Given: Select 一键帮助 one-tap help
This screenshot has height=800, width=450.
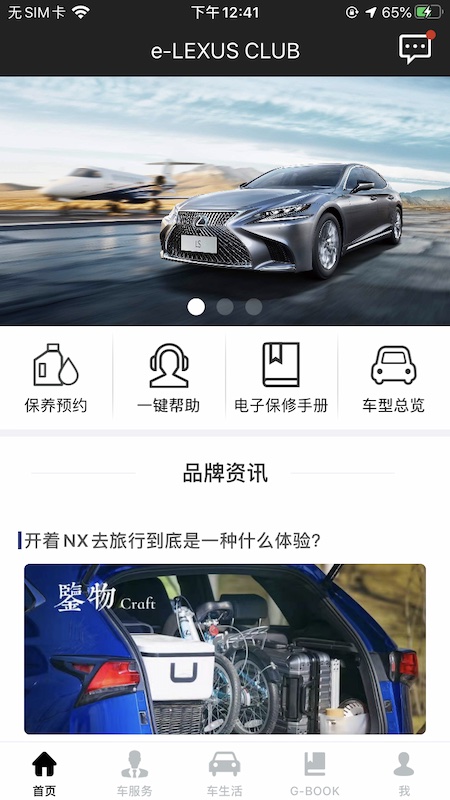Looking at the screenshot, I should pos(168,378).
